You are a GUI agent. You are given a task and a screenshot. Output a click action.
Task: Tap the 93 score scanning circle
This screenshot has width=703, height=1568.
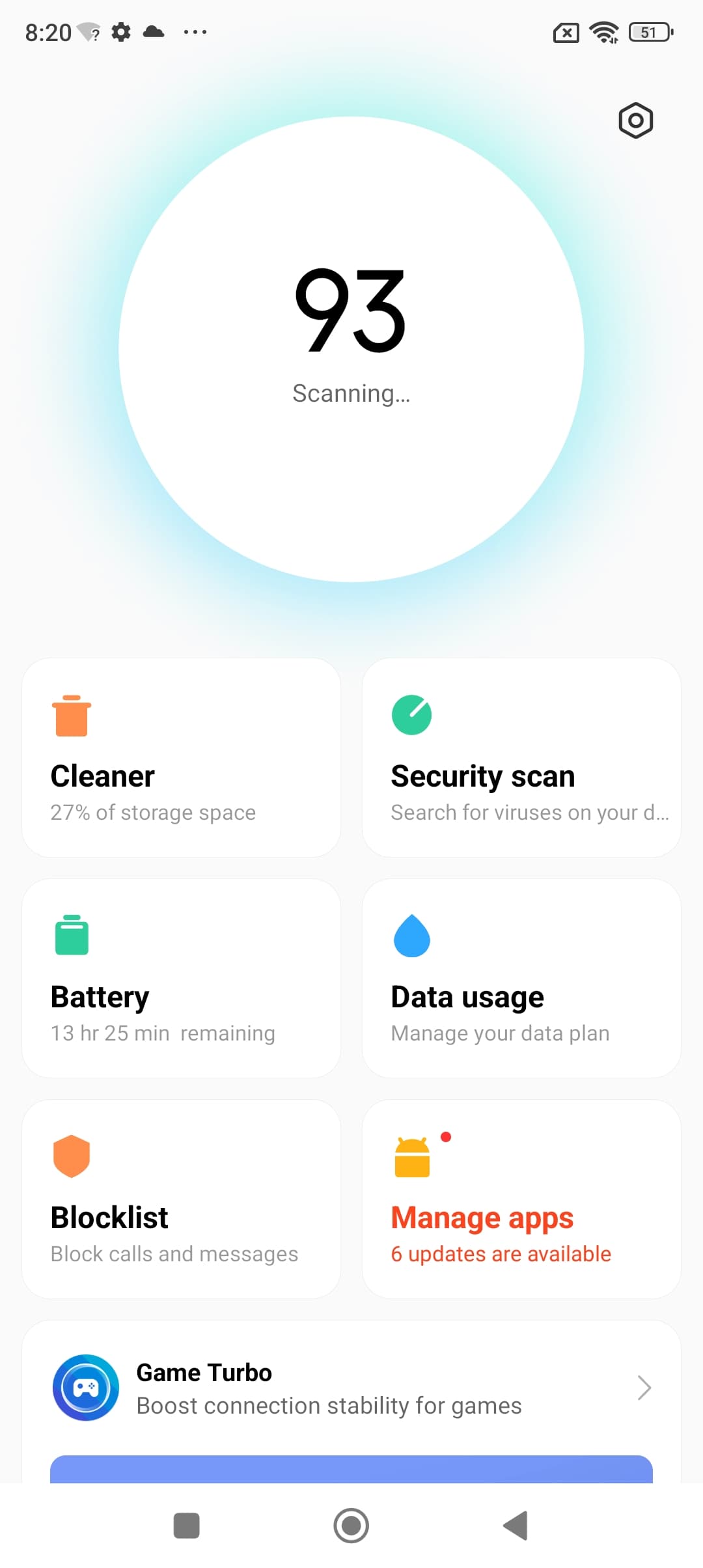351,349
